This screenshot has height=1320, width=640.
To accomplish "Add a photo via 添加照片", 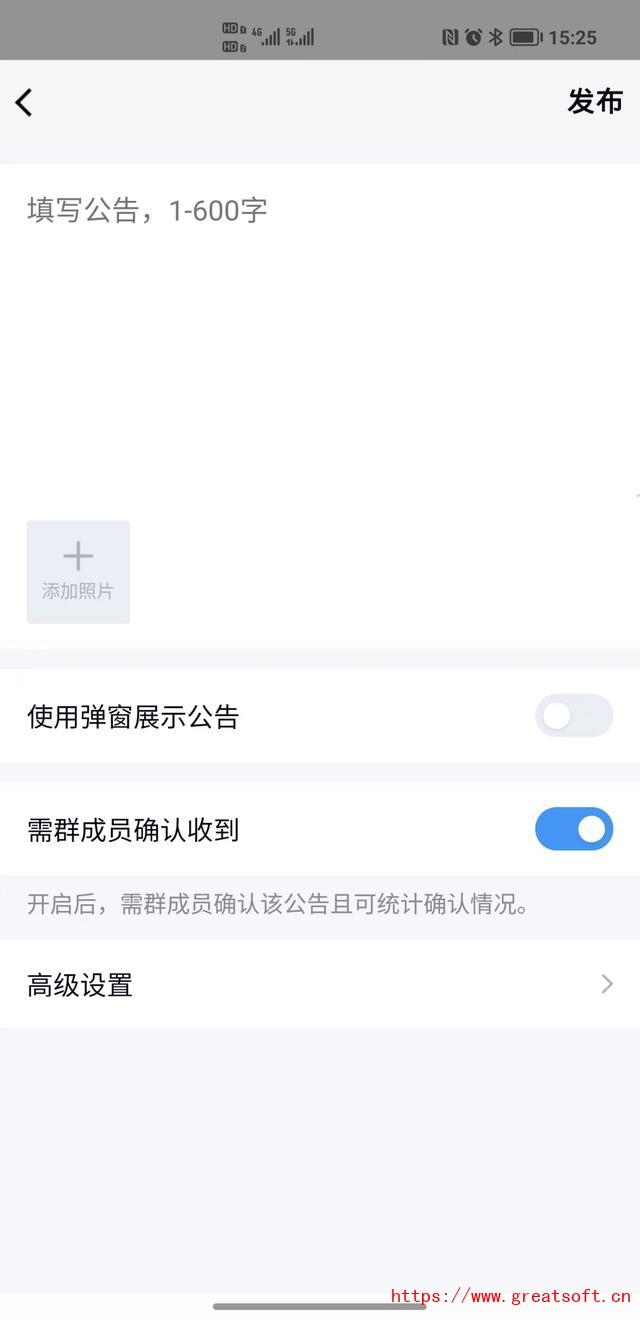I will [78, 572].
